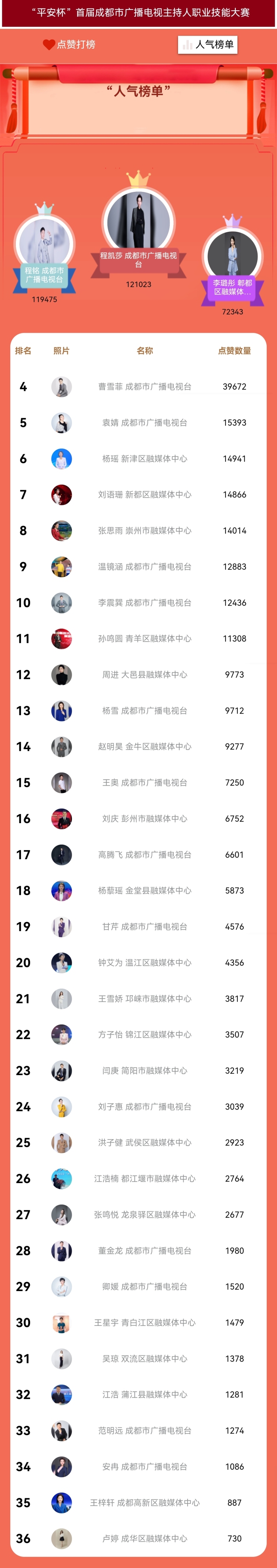Open the row for 董金龙 成都市广播电视台
Screen dimensions: 277x1568
144,1250
